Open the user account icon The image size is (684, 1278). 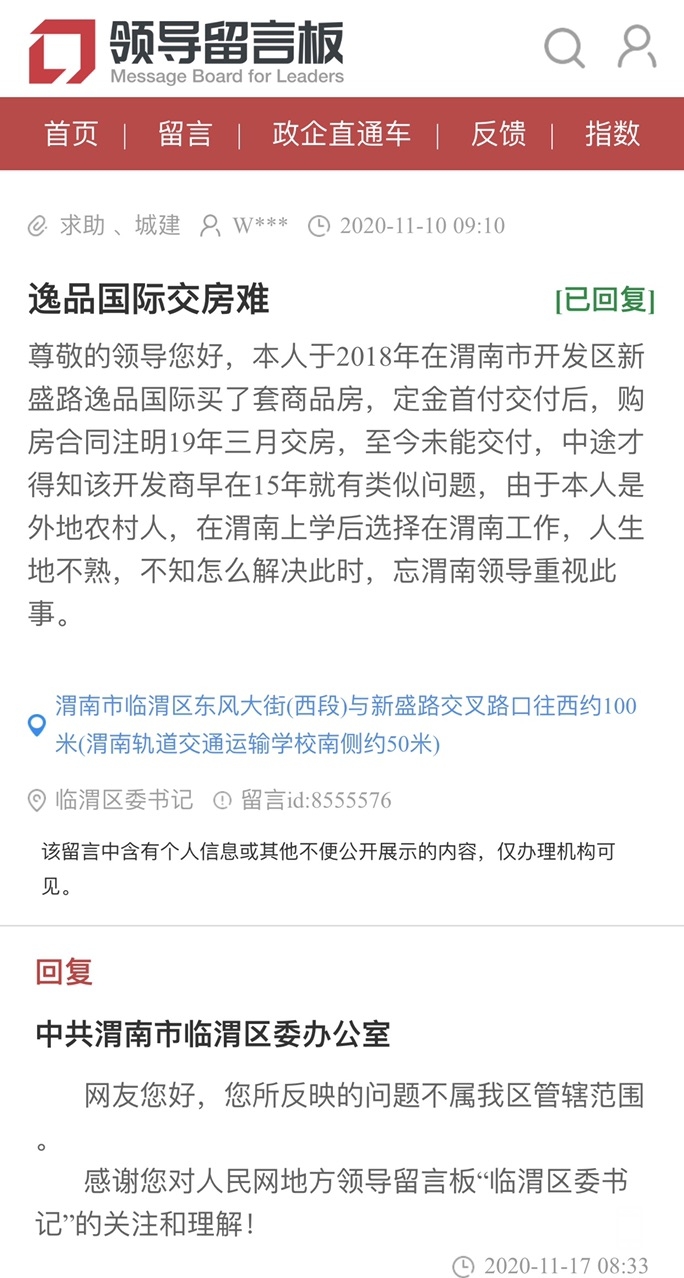636,47
